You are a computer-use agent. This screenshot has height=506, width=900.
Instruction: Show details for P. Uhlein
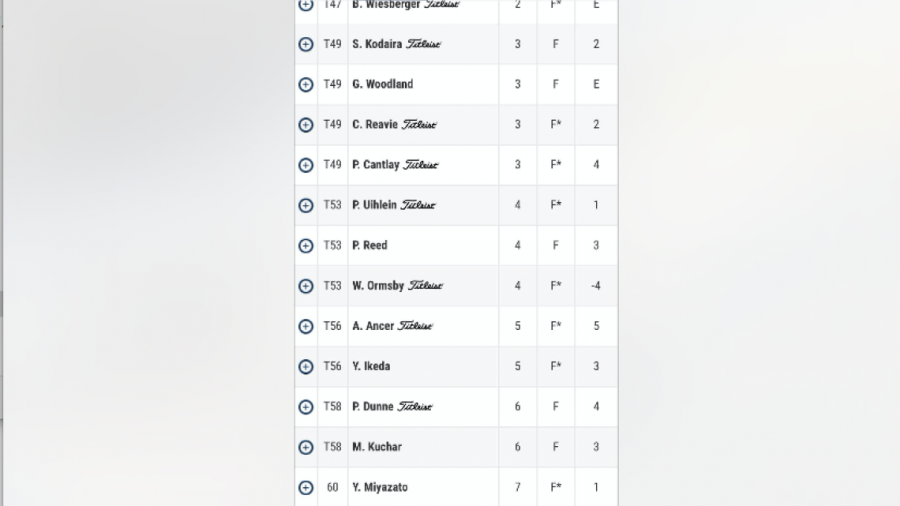coord(306,205)
